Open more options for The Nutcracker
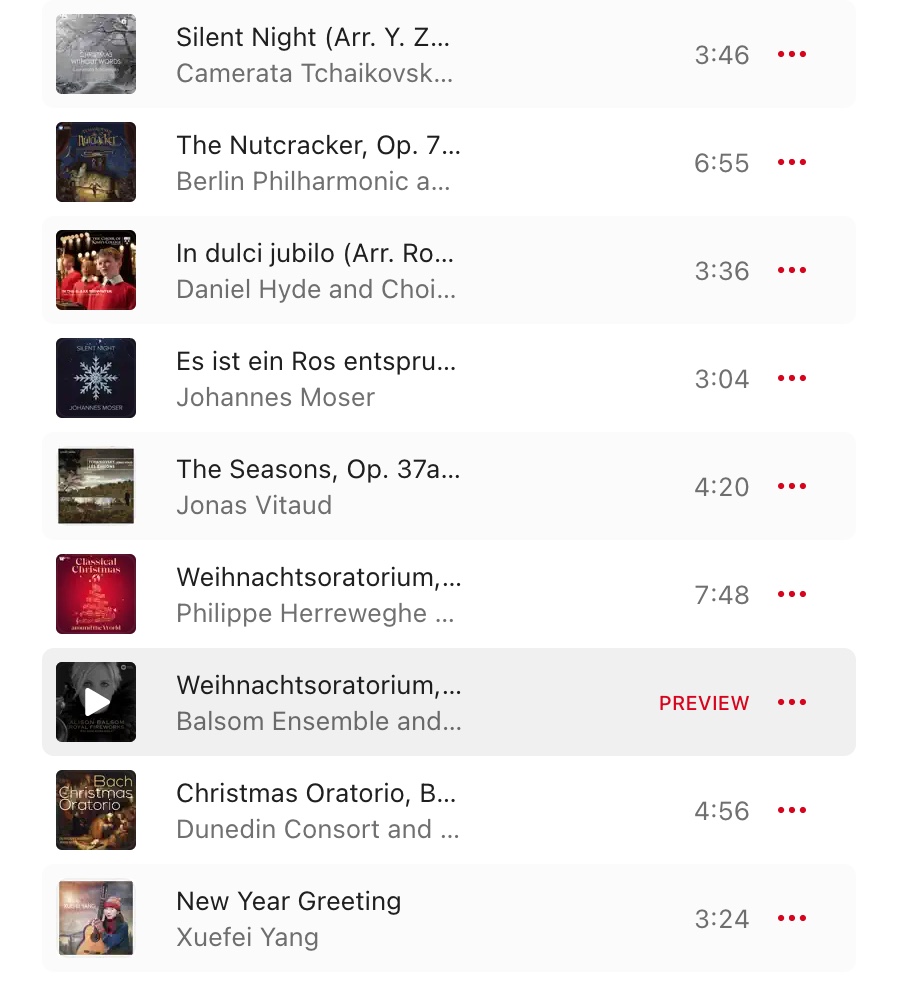Image resolution: width=904 pixels, height=986 pixels. pos(792,162)
